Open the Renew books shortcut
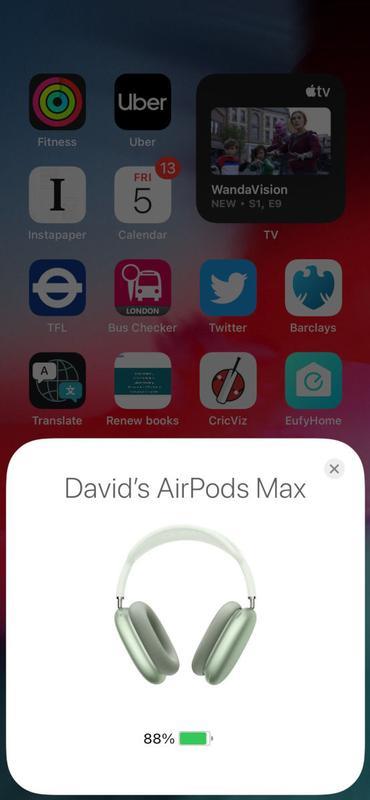370x800 pixels. point(142,380)
